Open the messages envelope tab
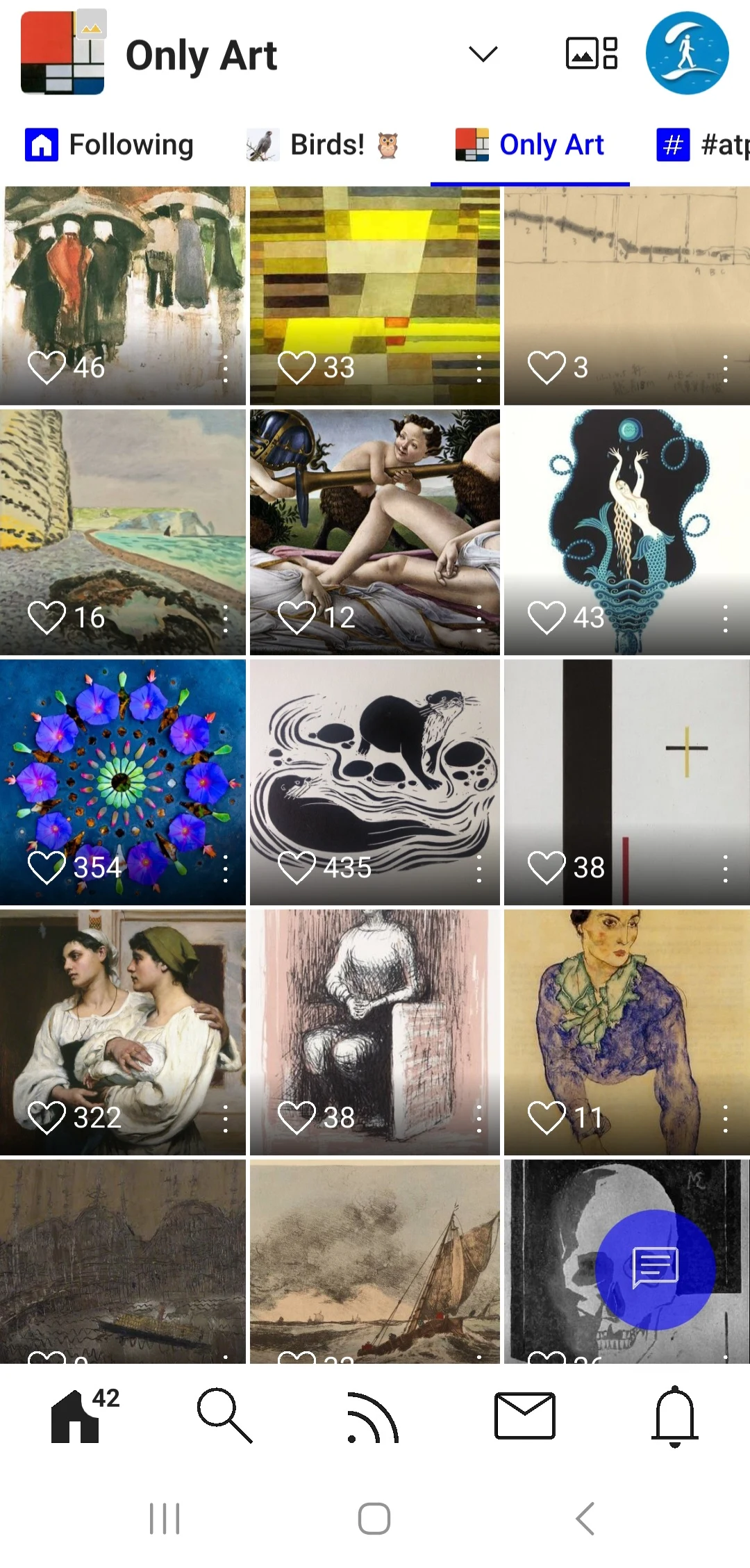Image resolution: width=750 pixels, height=1568 pixels. (525, 1416)
